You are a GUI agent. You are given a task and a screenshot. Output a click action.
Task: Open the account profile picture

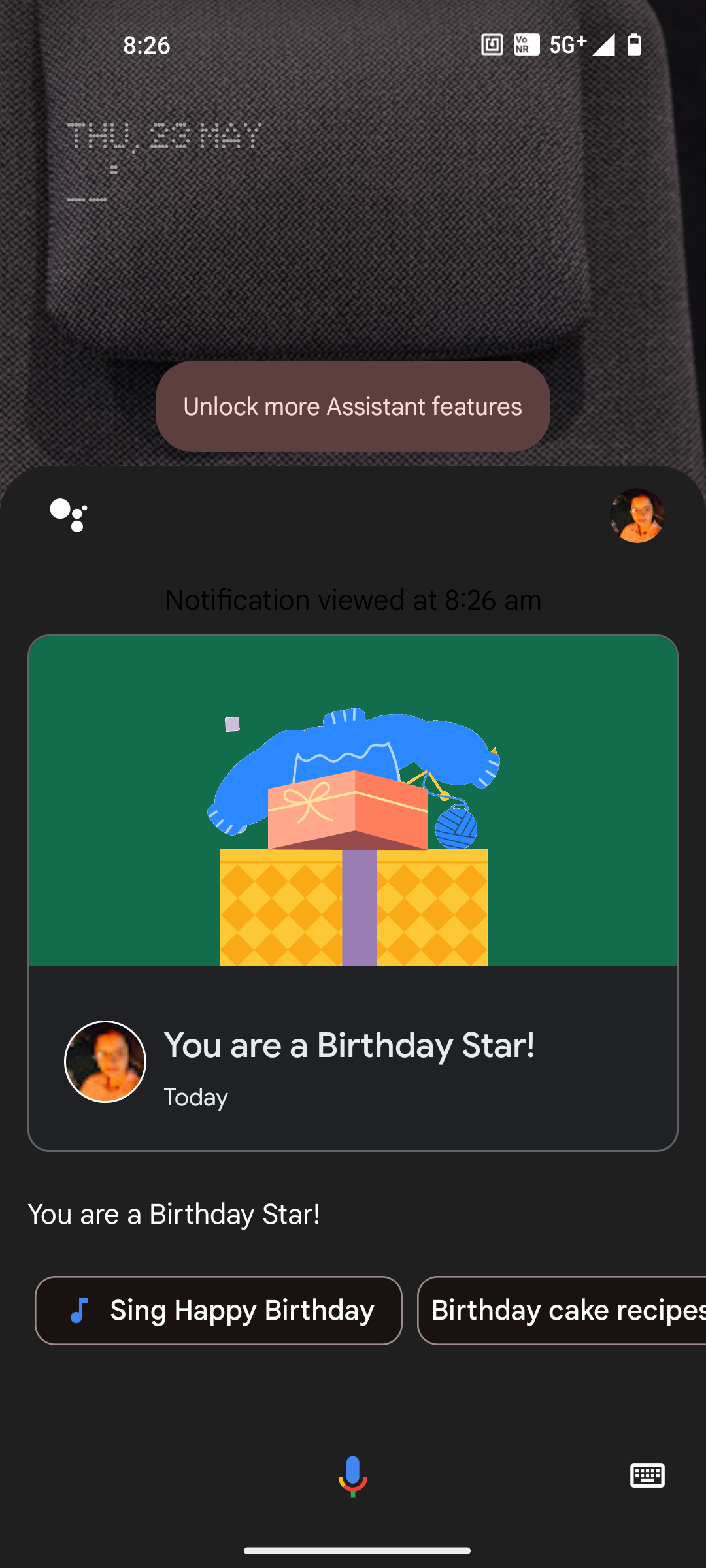pos(637,515)
